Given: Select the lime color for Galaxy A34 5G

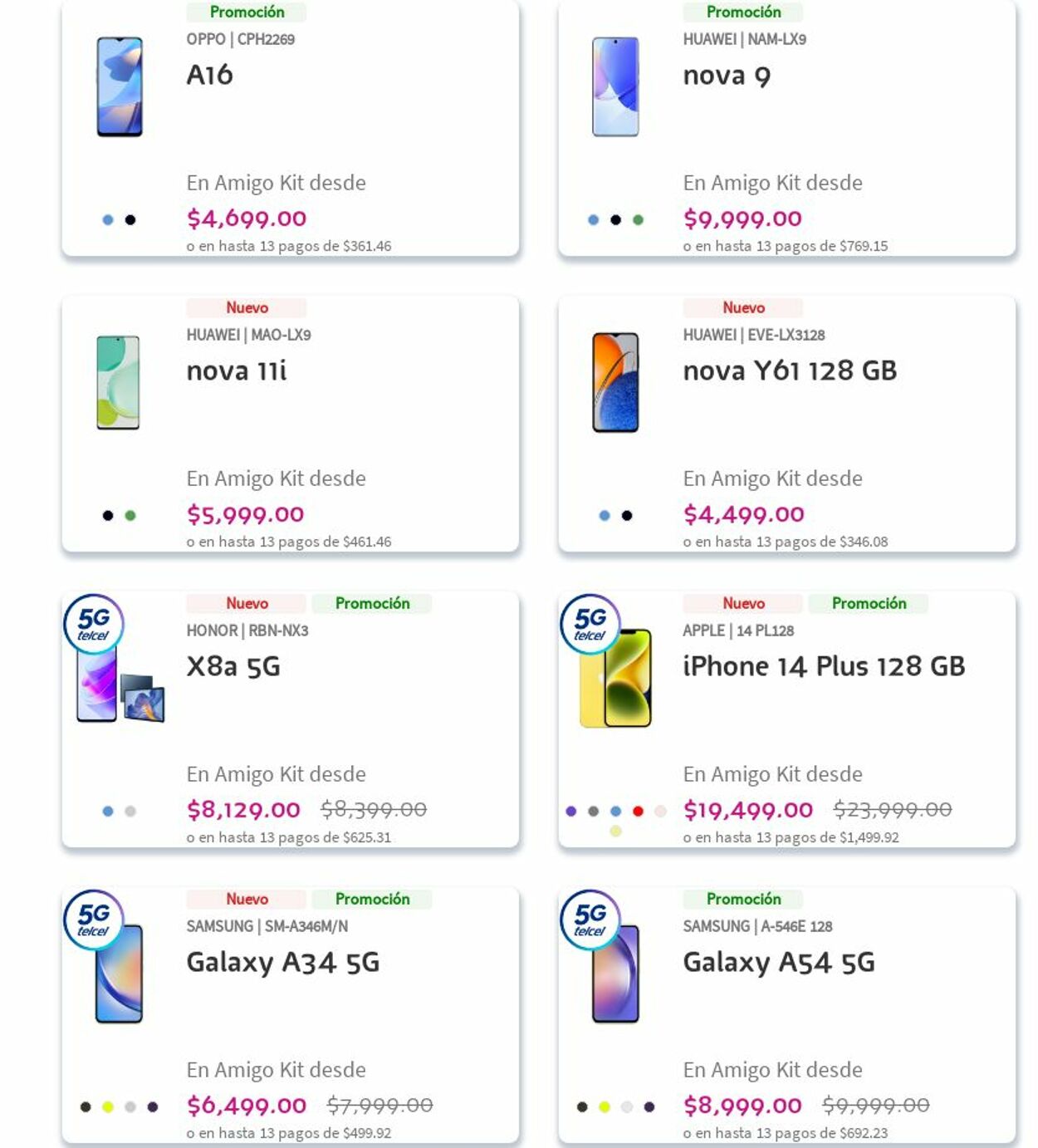Looking at the screenshot, I should 108,1107.
